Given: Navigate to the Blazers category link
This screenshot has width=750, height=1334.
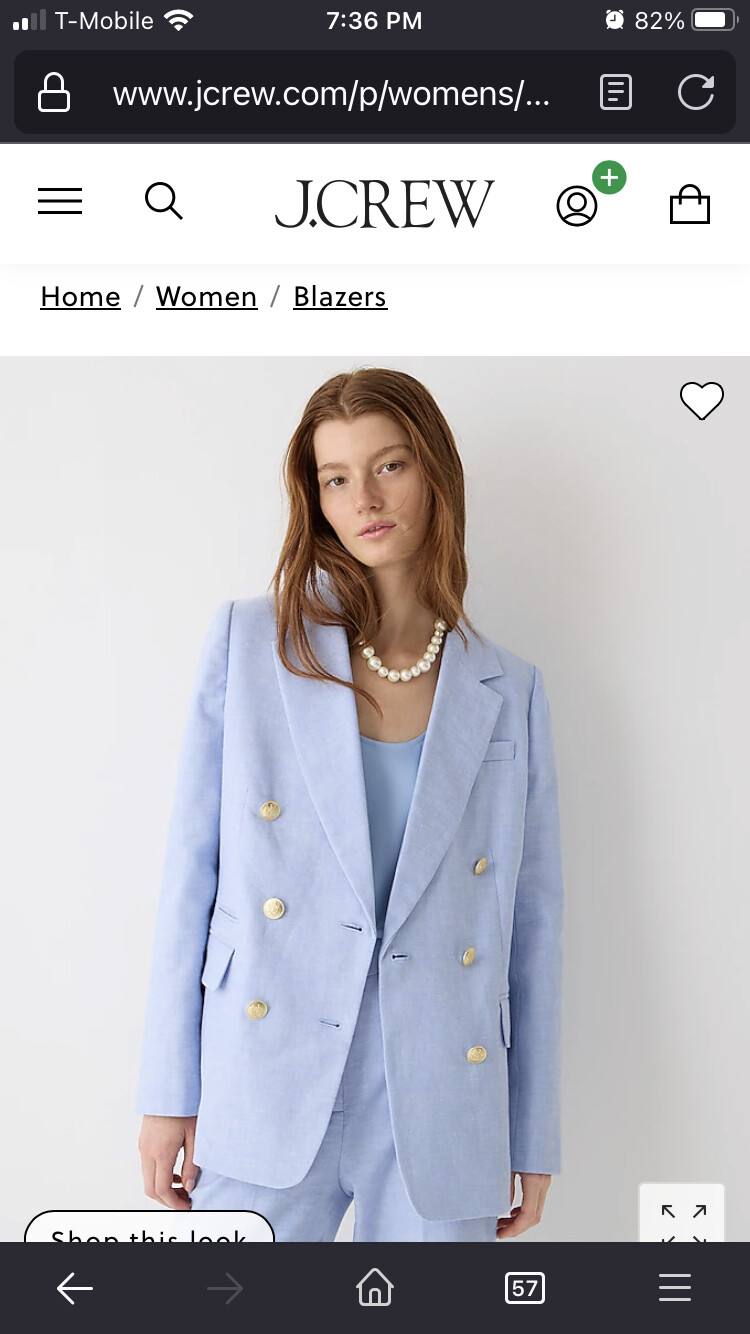Looking at the screenshot, I should pos(340,297).
